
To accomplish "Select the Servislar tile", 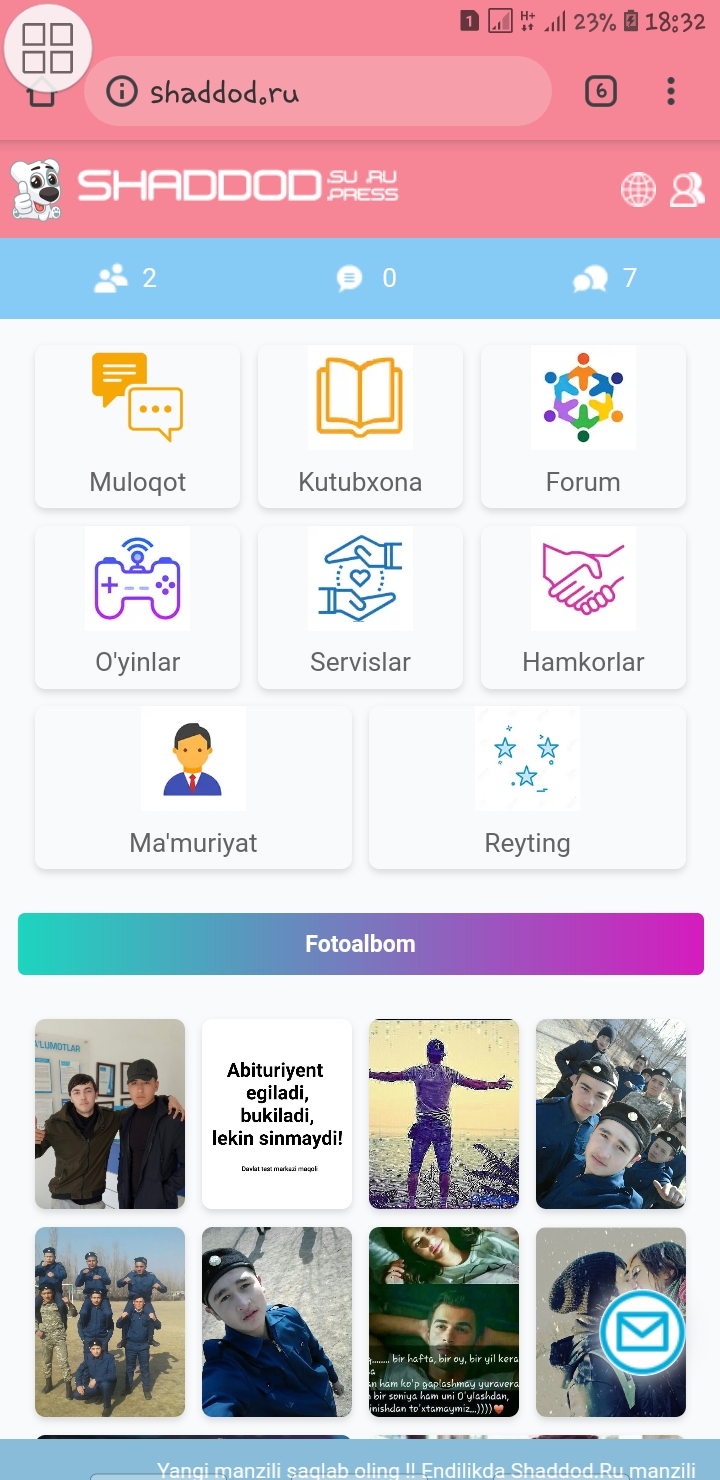I will tap(360, 607).
